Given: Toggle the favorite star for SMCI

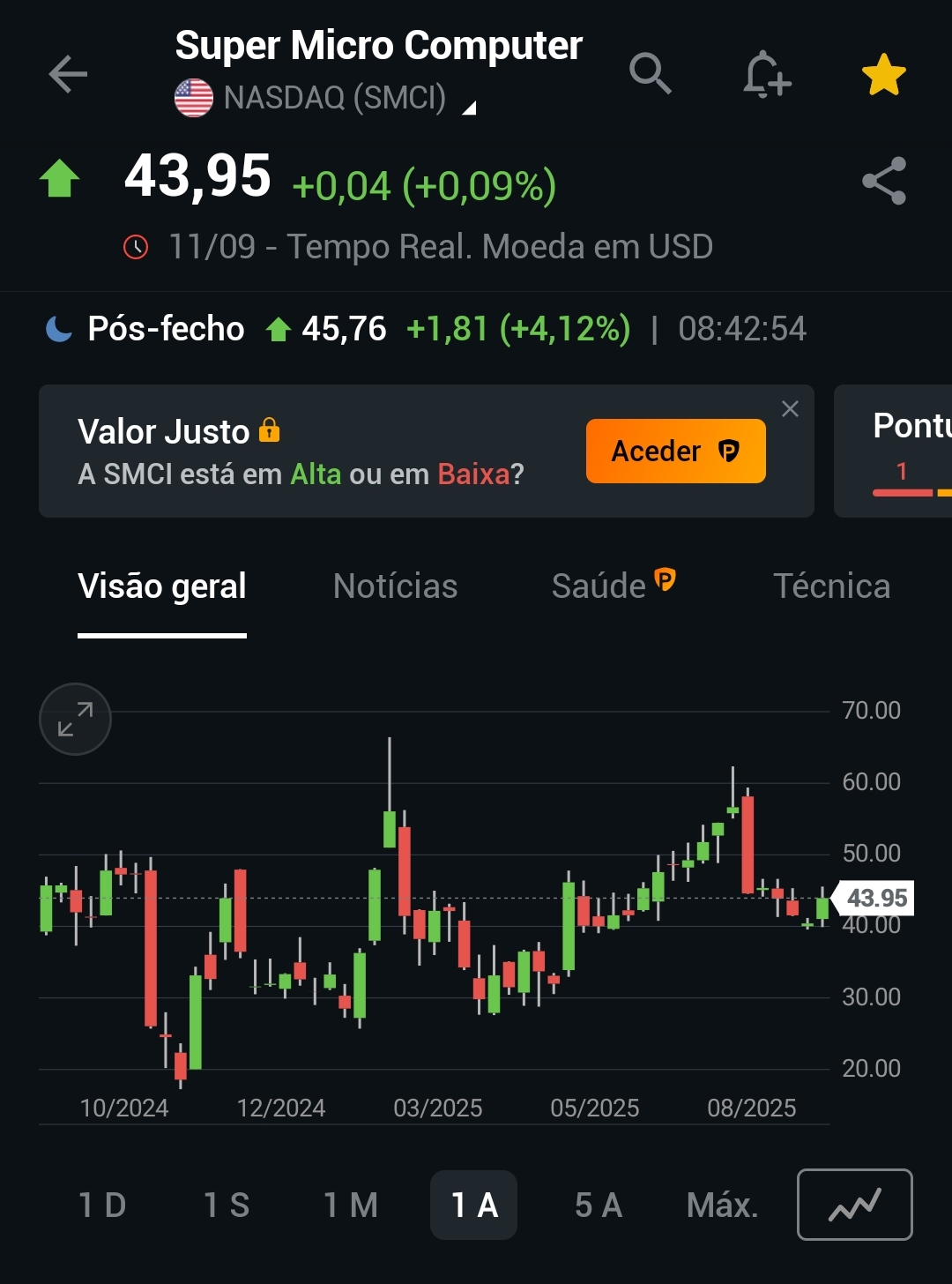Looking at the screenshot, I should pyautogui.click(x=883, y=75).
